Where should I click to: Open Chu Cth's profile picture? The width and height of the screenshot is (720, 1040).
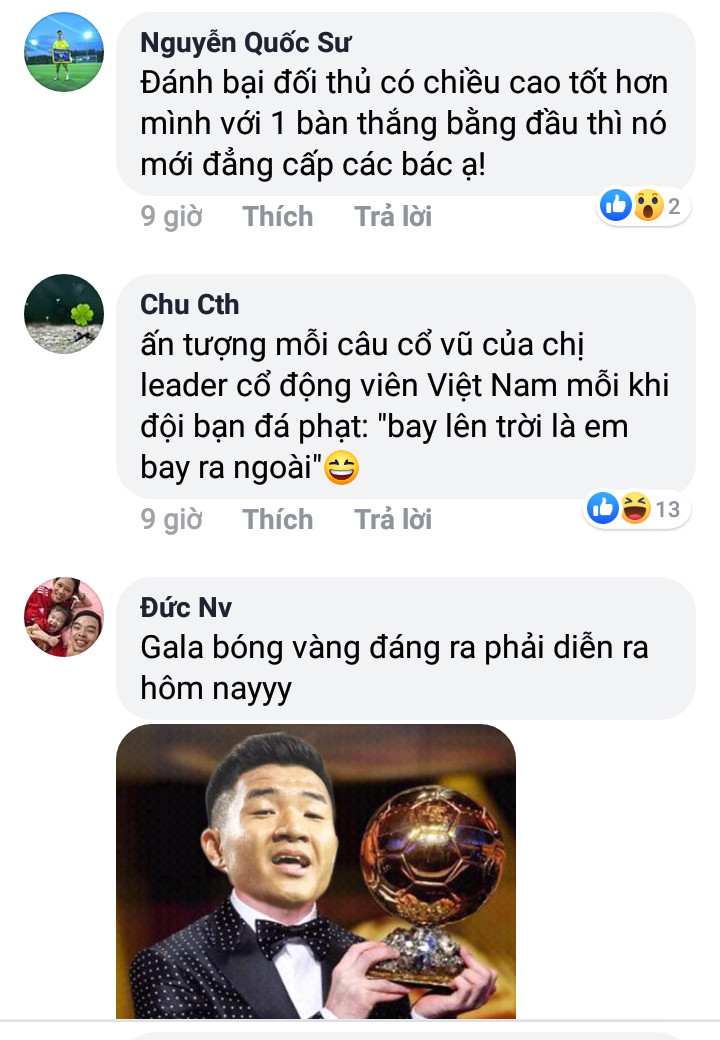[x=63, y=313]
